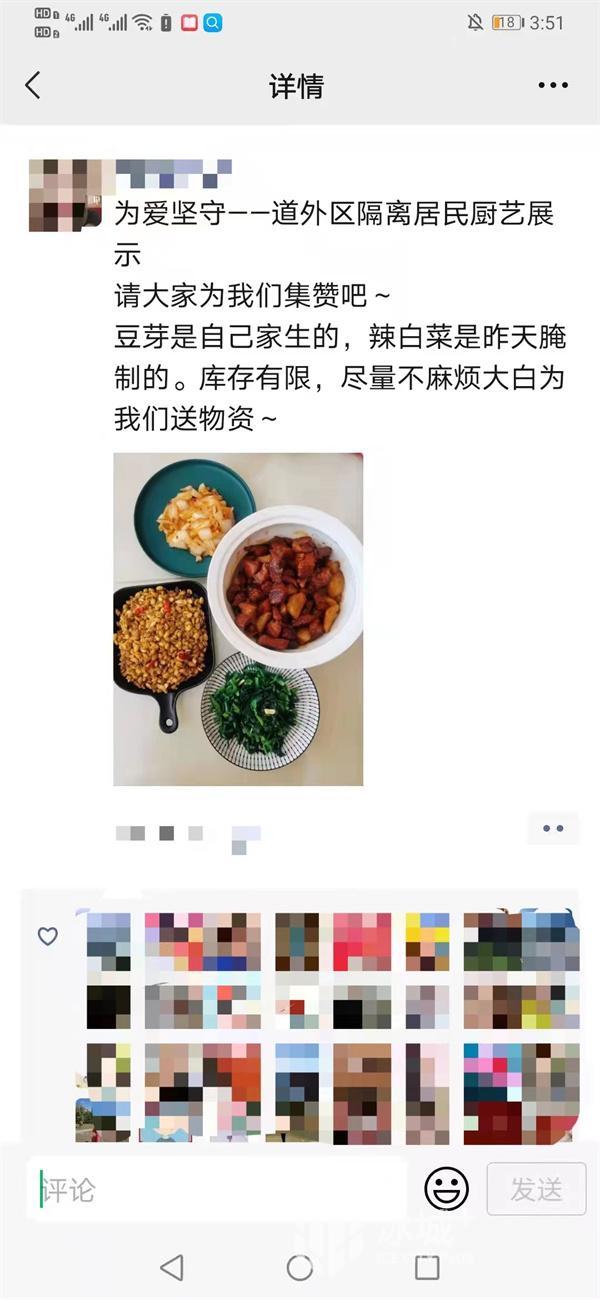This screenshot has width=600, height=1300.
Task: Open the three-dot overflow menu in header
Action: point(552,86)
